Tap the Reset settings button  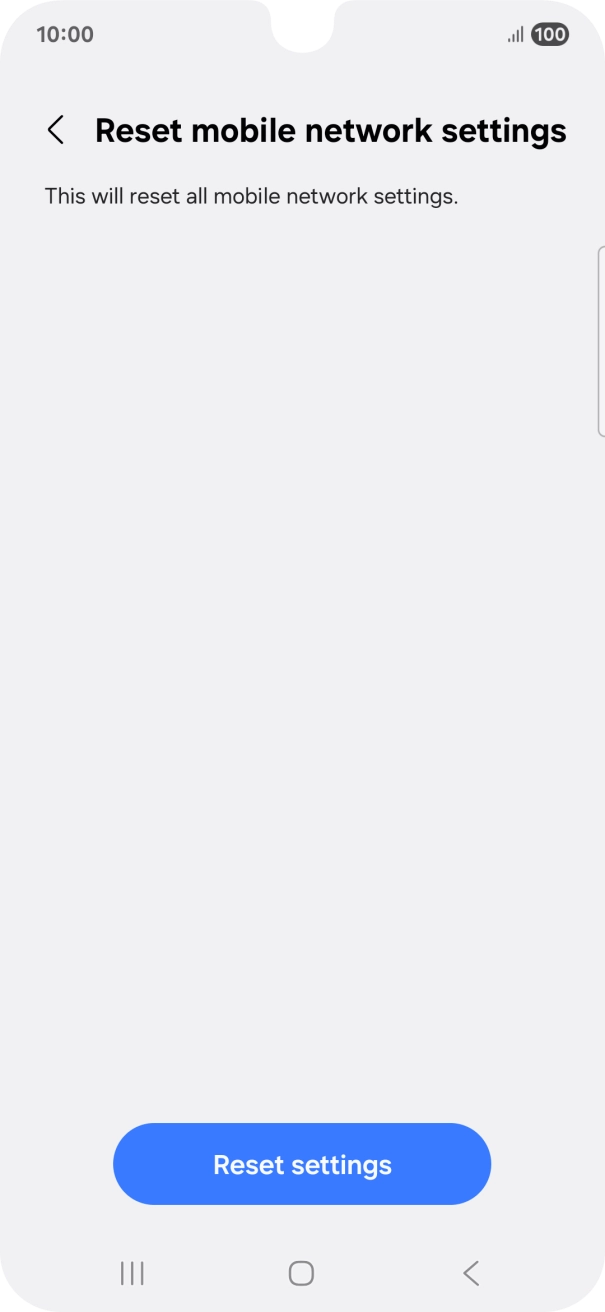[302, 1164]
